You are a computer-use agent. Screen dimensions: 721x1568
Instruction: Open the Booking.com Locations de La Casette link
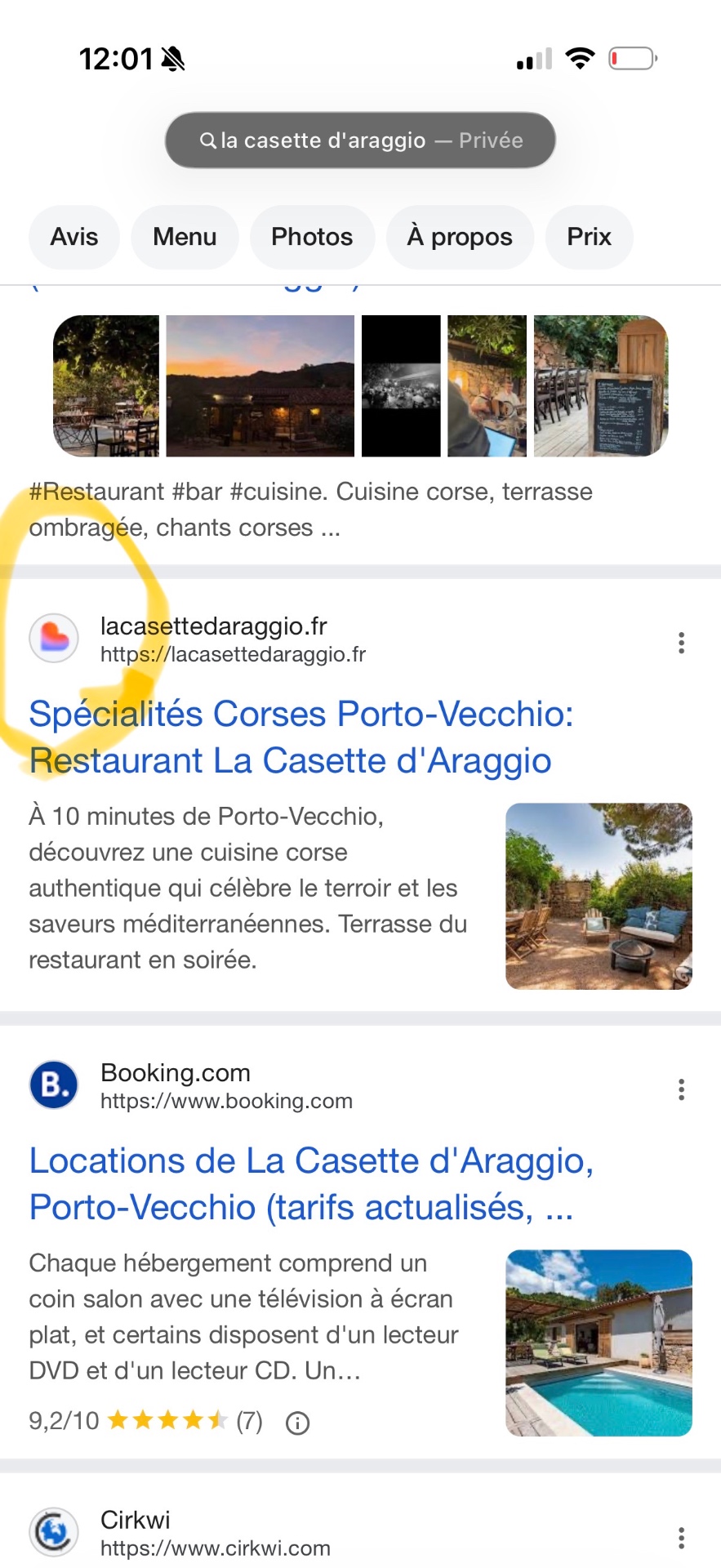[x=311, y=1183]
